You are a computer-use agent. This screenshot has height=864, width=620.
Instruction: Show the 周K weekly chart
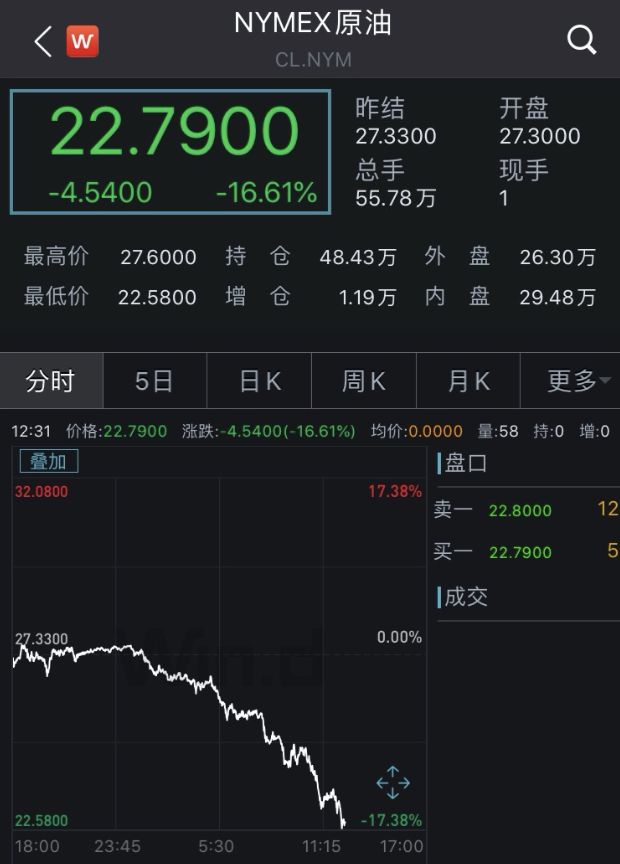[363, 381]
